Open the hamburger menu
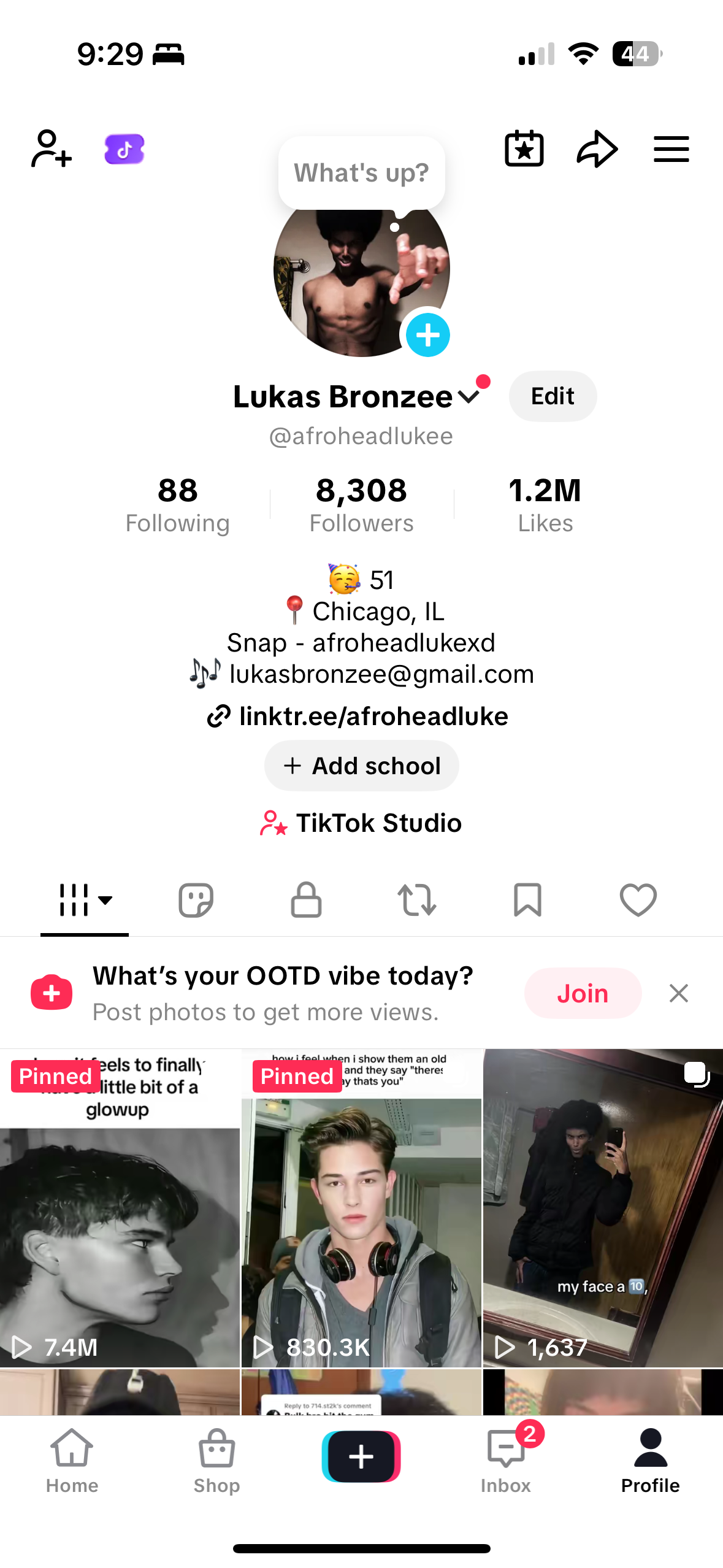The width and height of the screenshot is (723, 1568). 671,149
